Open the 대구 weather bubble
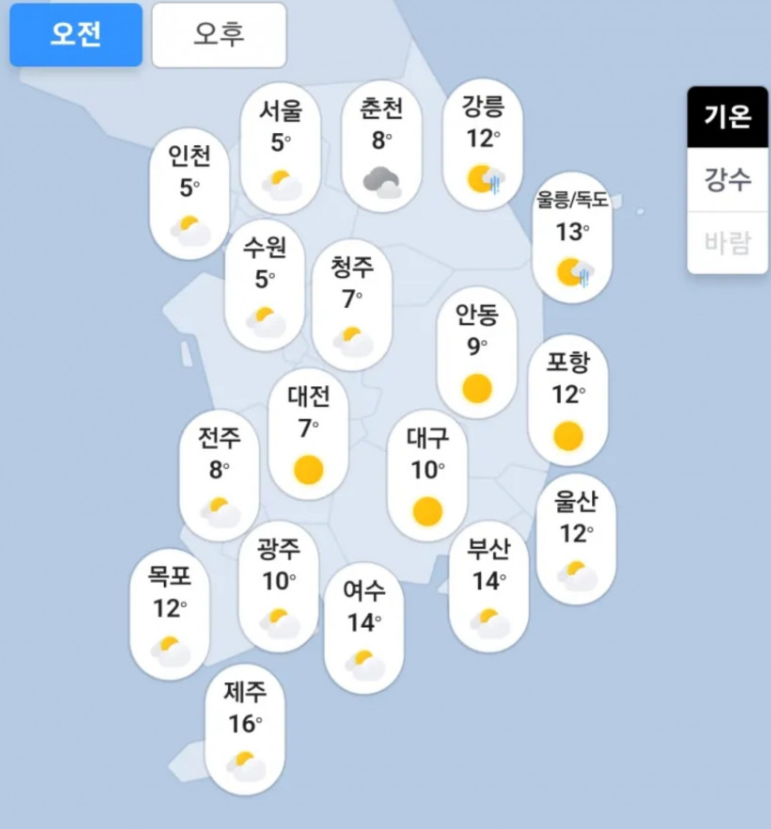 pyautogui.click(x=427, y=475)
